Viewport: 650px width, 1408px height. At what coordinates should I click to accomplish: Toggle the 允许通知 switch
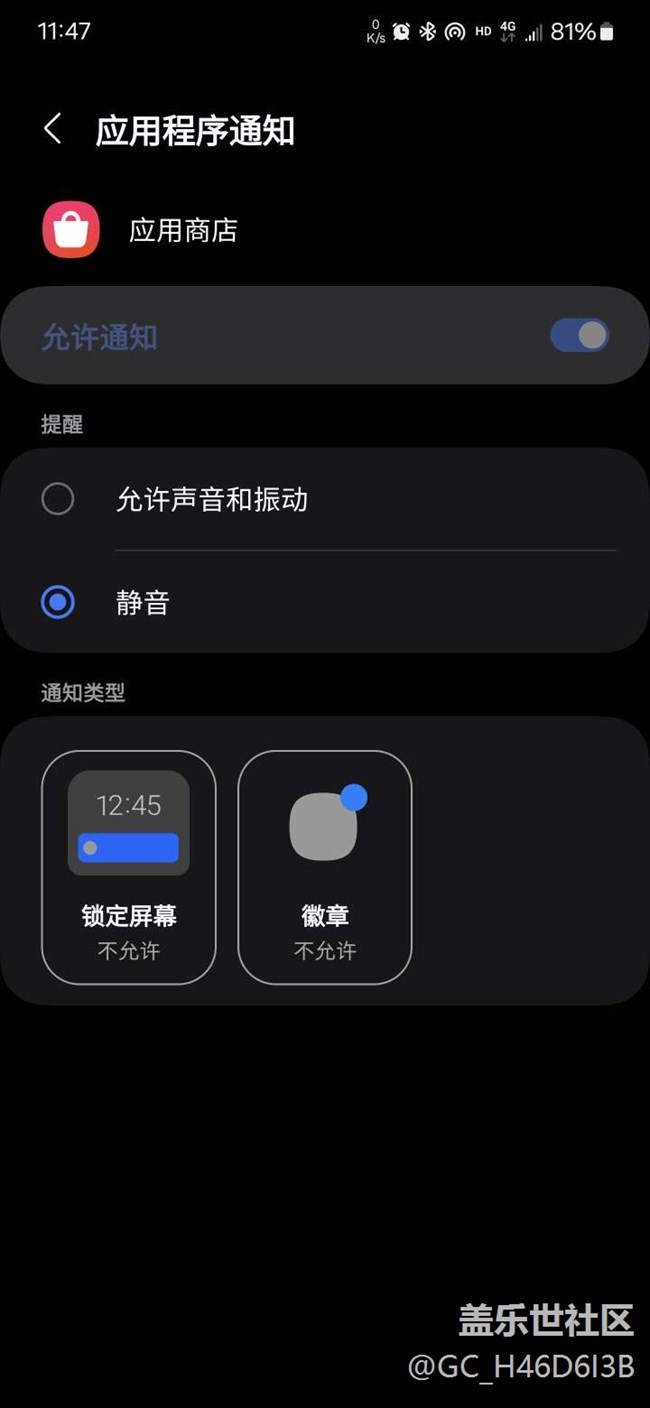tap(579, 336)
